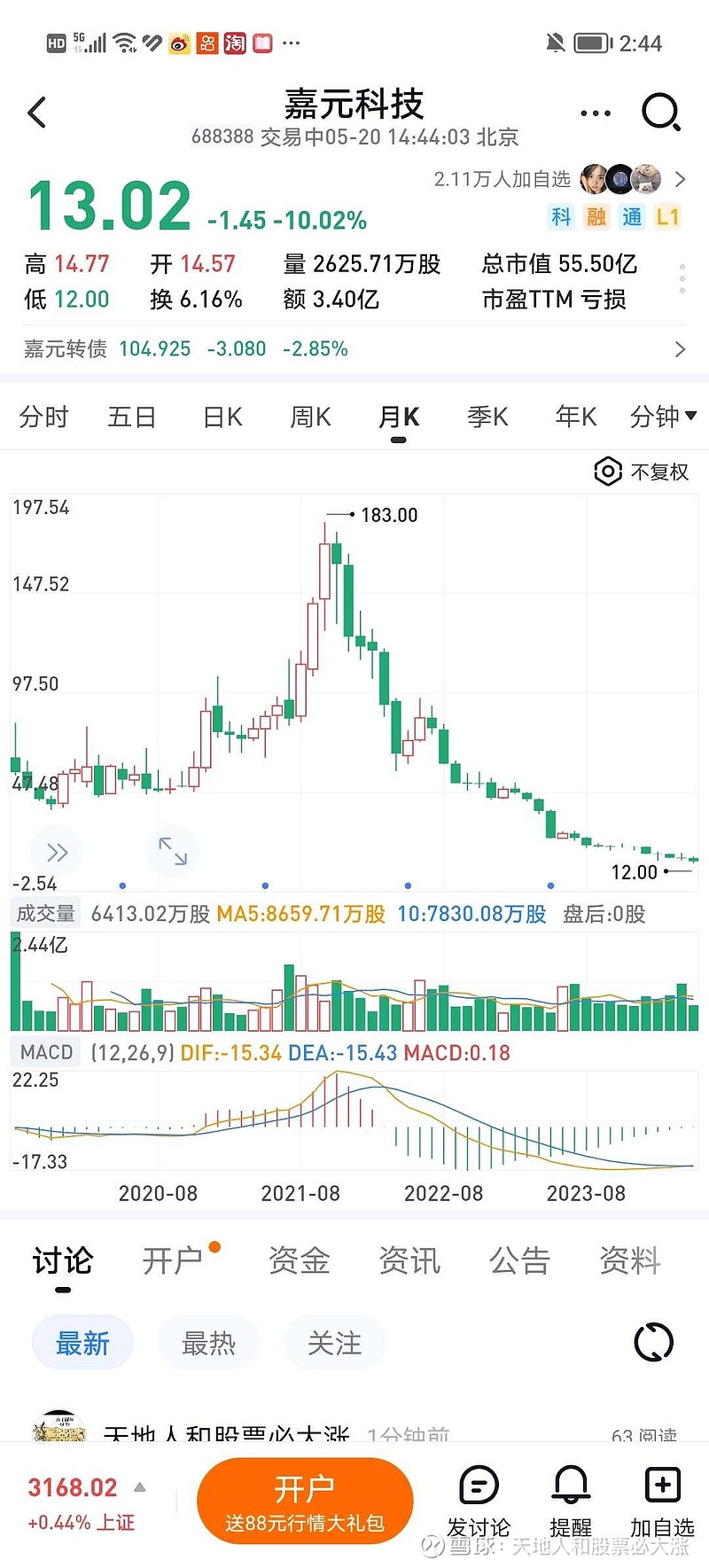
Task: Switch chart to 周K weekly tab
Action: 309,416
